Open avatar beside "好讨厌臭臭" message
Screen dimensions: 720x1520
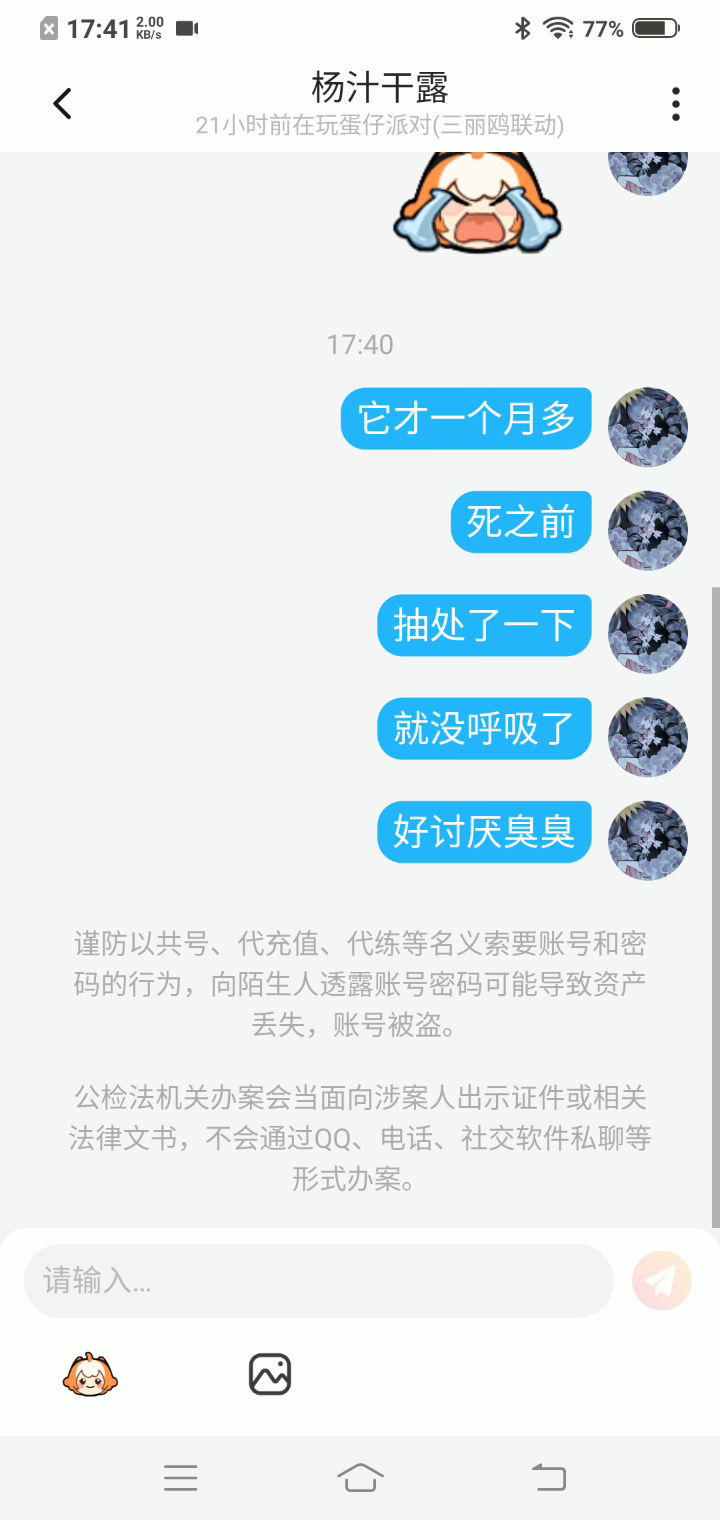point(648,840)
